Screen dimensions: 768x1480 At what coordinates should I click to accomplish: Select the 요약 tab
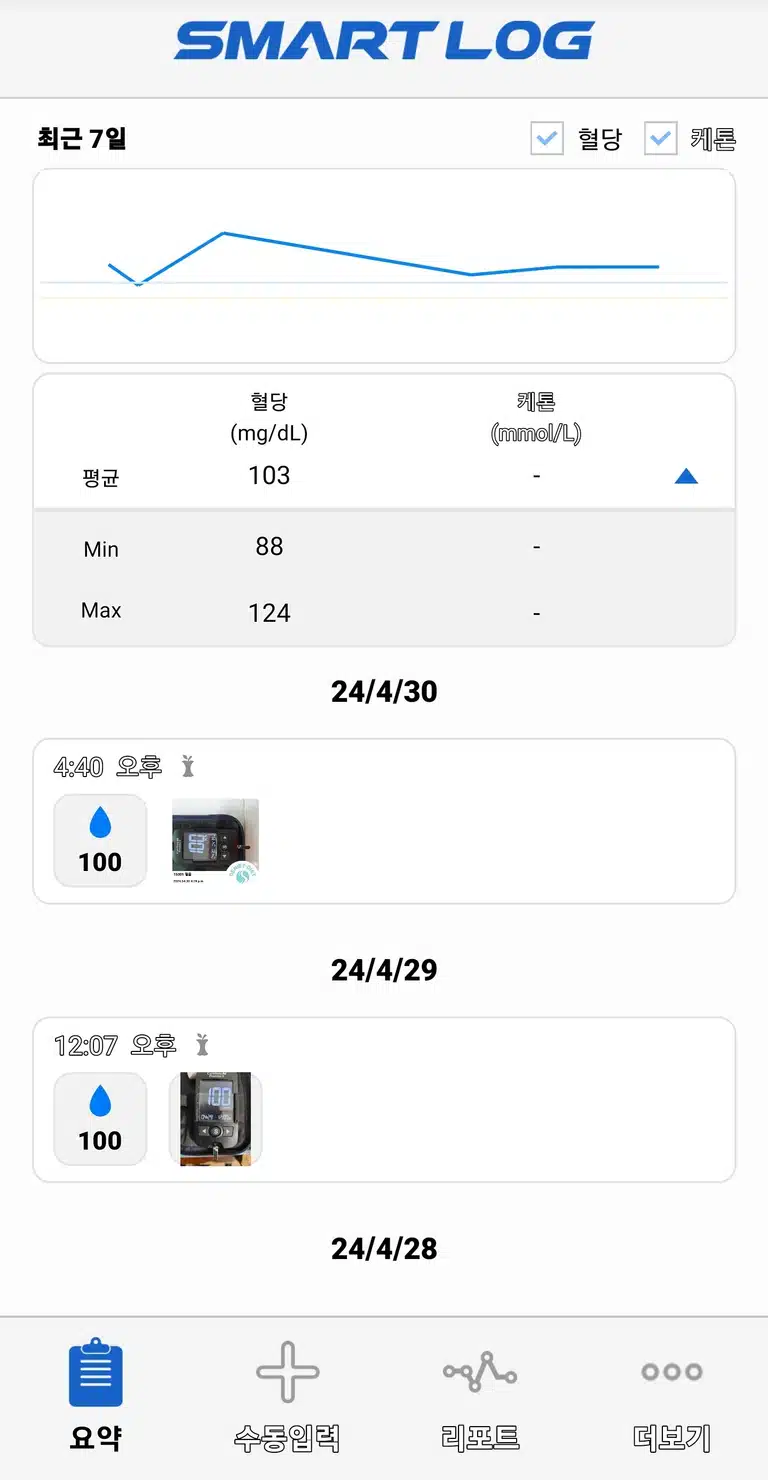[x=96, y=1397]
